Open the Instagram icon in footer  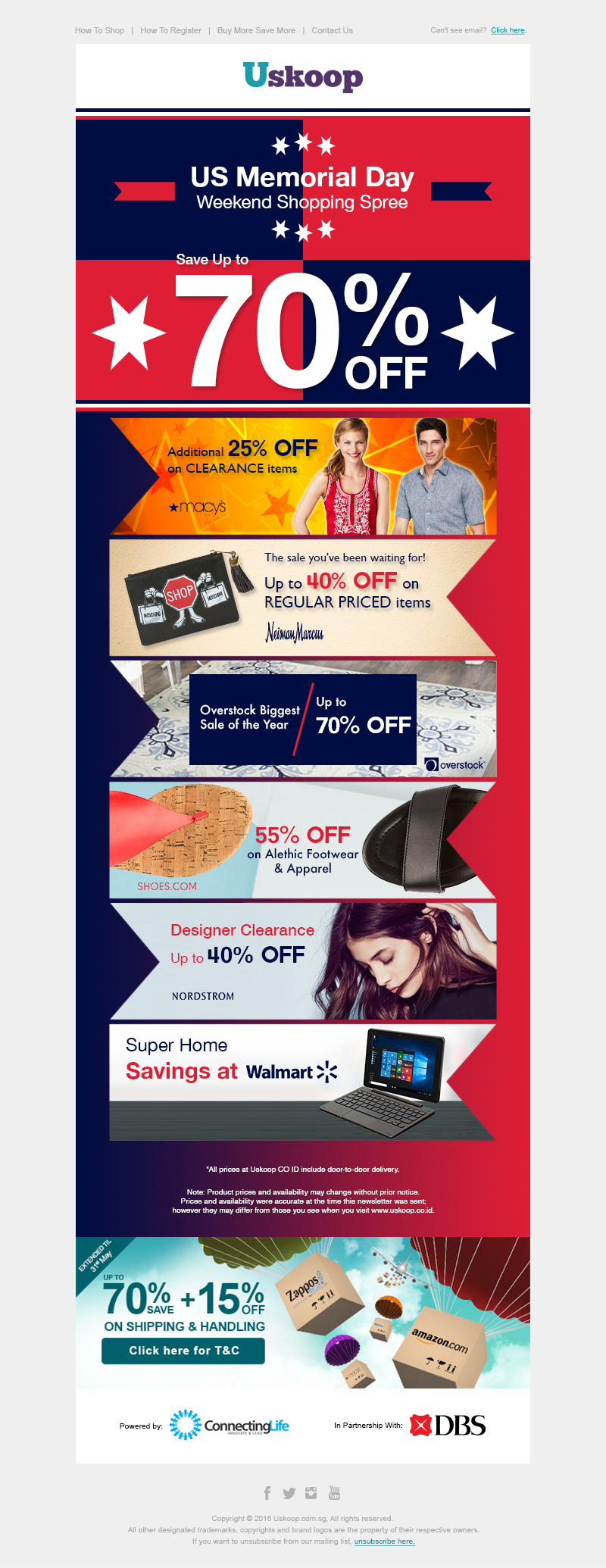coord(311,1493)
